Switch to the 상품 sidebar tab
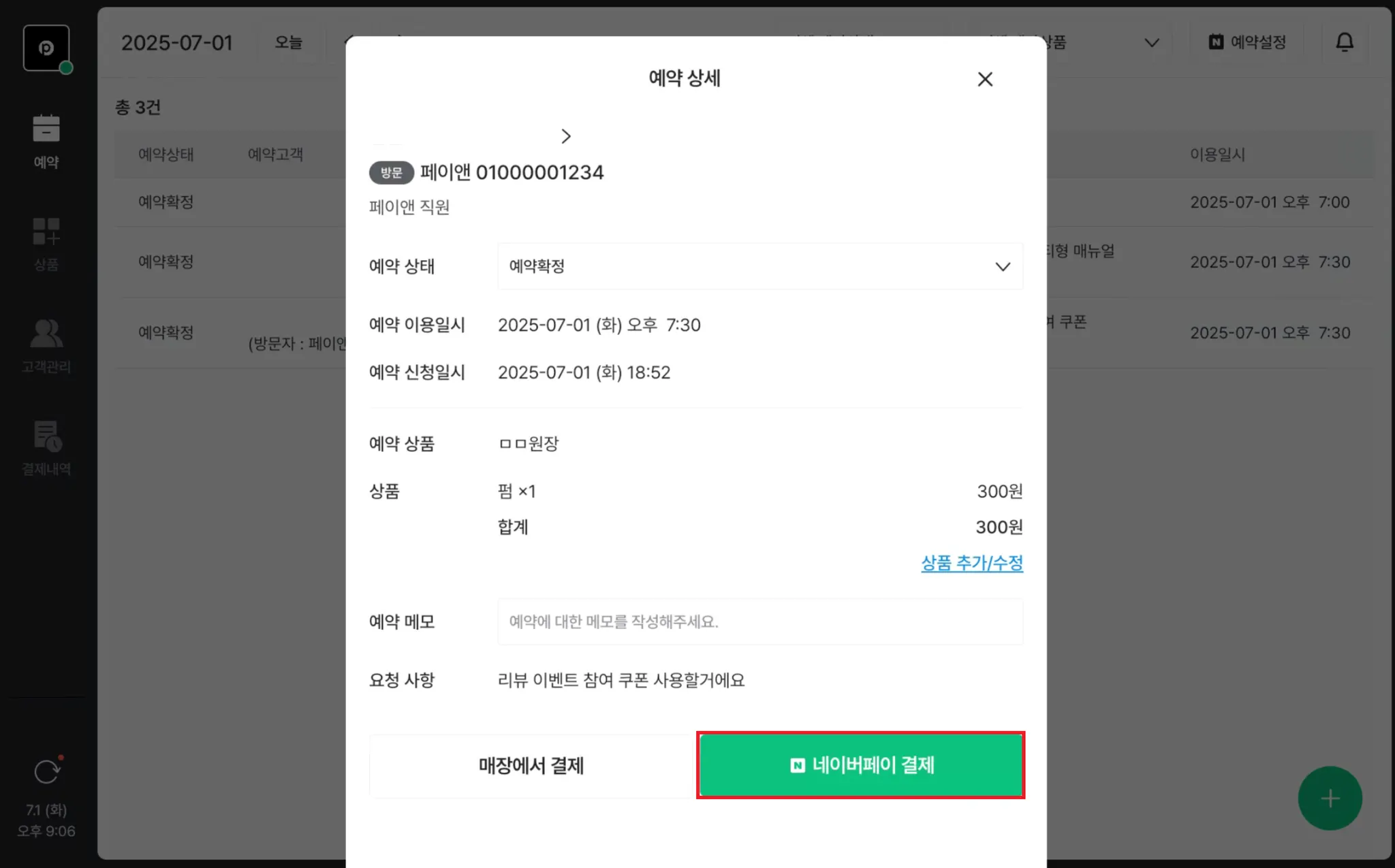This screenshot has width=1395, height=868. 46,244
